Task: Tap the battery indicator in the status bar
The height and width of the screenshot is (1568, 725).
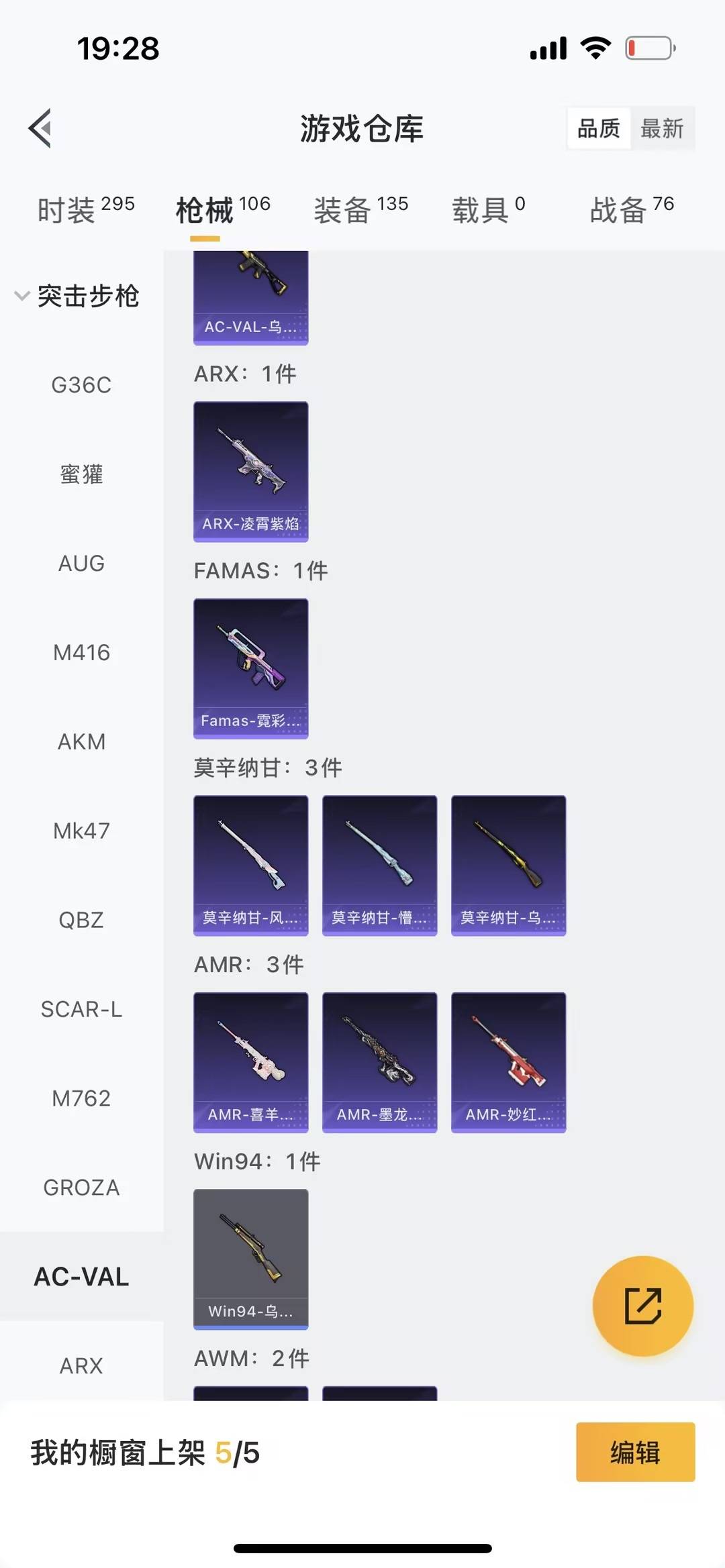Action: click(648, 47)
